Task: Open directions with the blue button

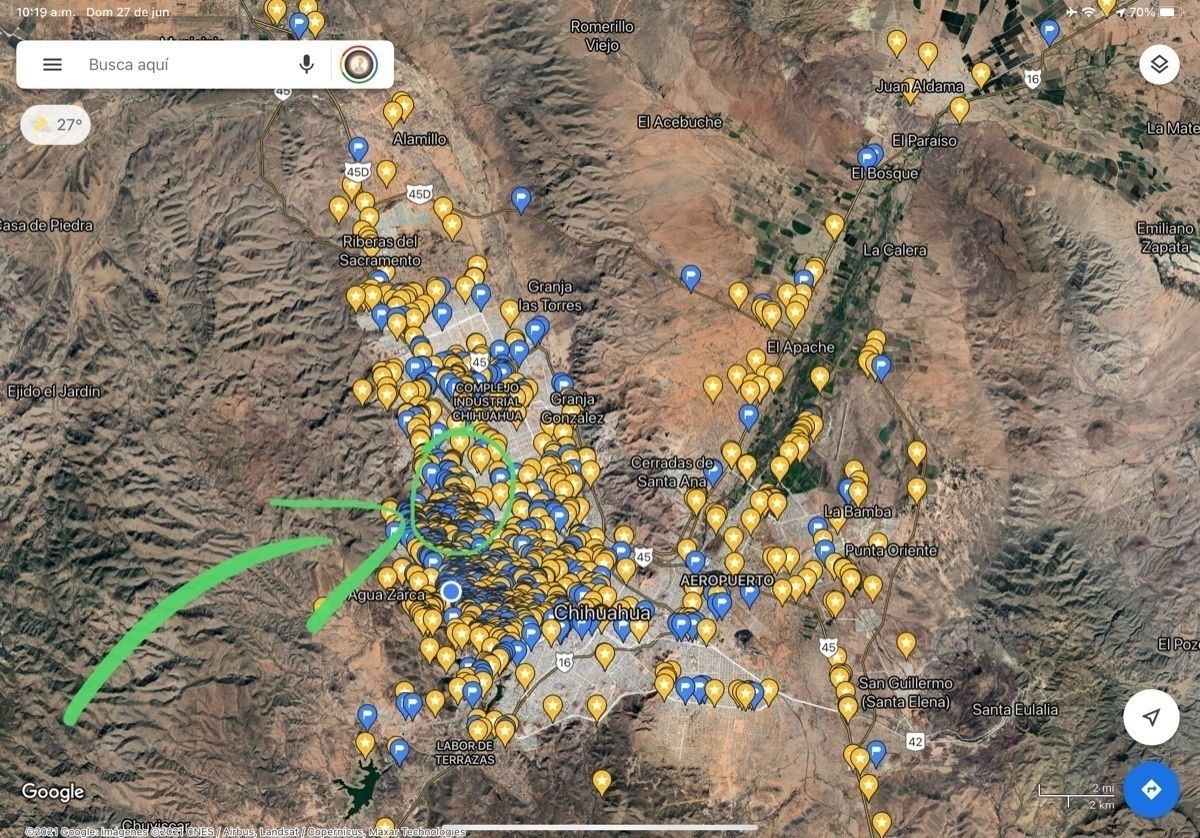Action: click(1151, 790)
